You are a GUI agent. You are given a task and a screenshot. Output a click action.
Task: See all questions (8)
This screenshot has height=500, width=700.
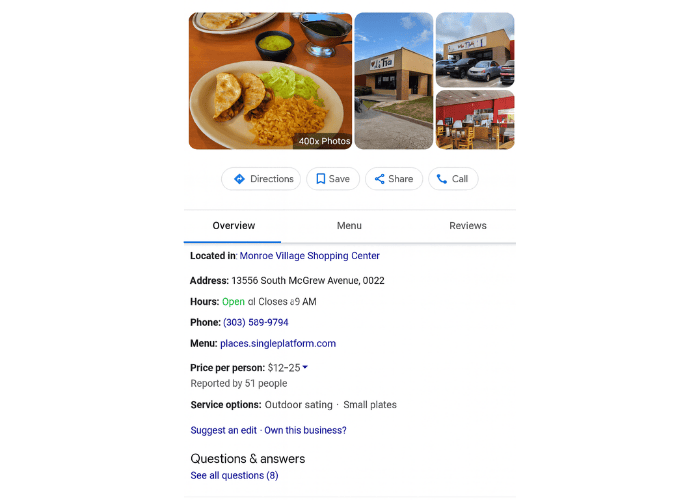[x=234, y=475]
